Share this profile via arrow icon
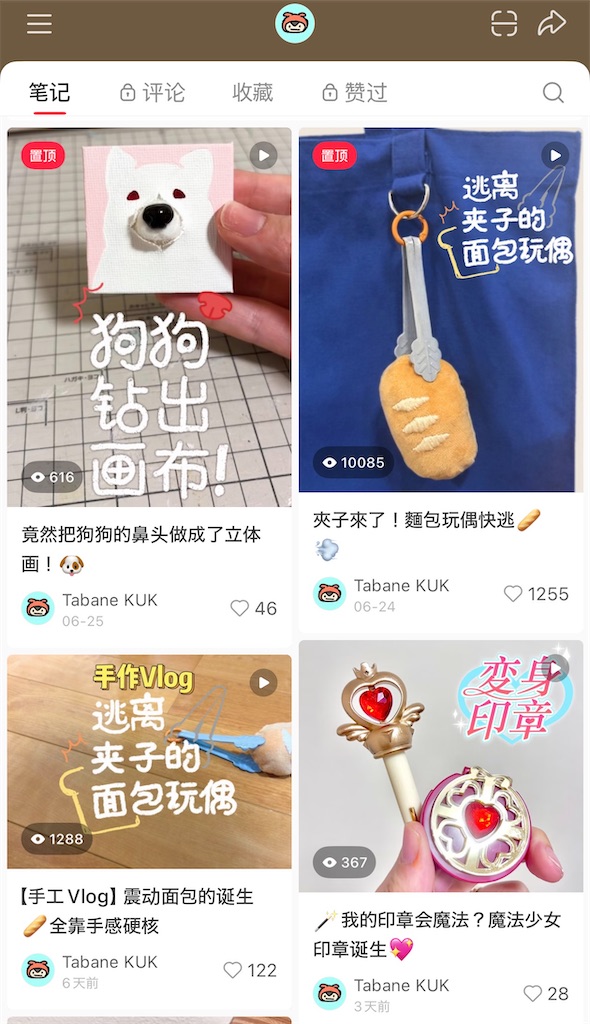This screenshot has width=590, height=1024. click(551, 24)
